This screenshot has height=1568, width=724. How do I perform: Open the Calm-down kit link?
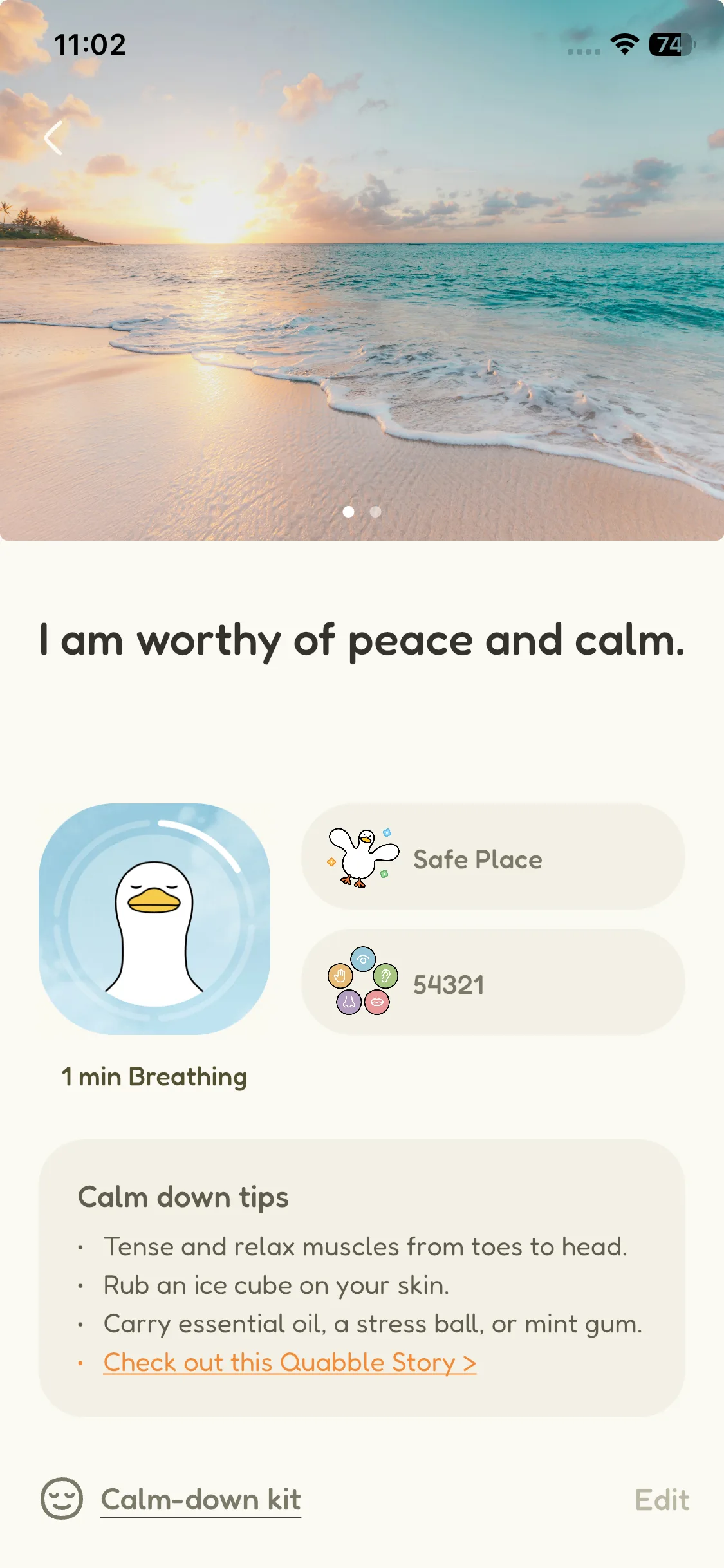200,1499
